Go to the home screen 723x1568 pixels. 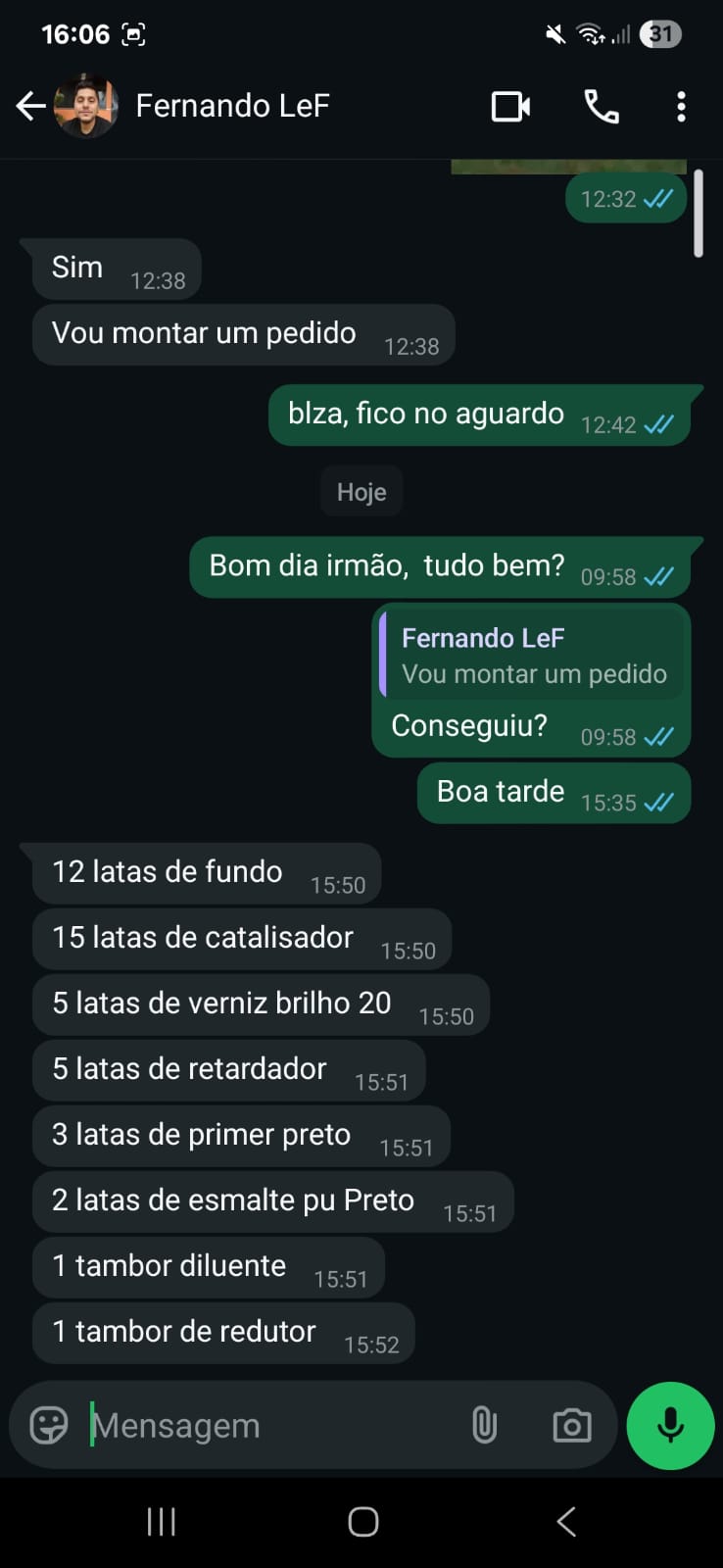tap(362, 1522)
